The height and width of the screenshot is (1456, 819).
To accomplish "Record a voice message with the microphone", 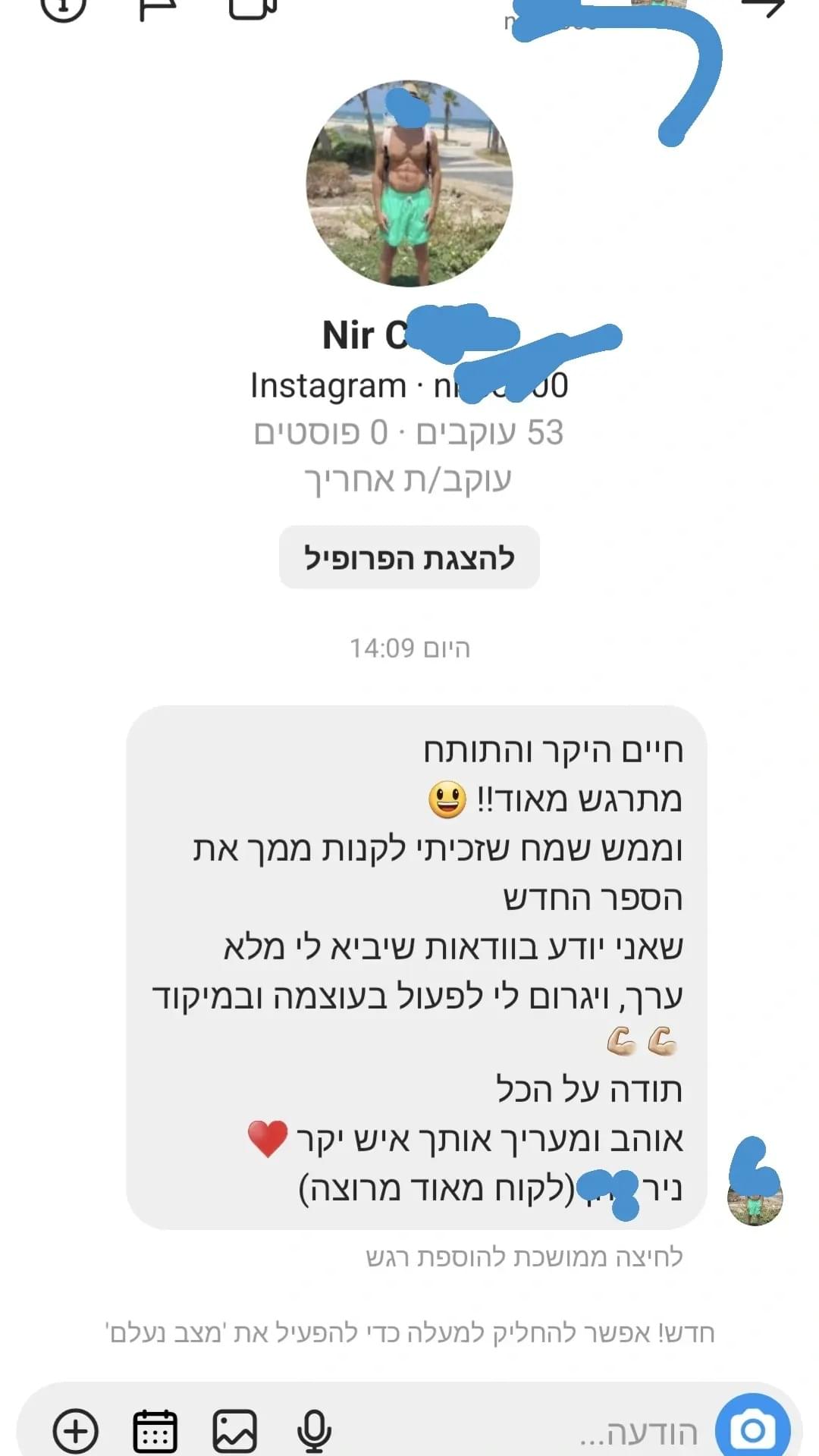I will (313, 1431).
